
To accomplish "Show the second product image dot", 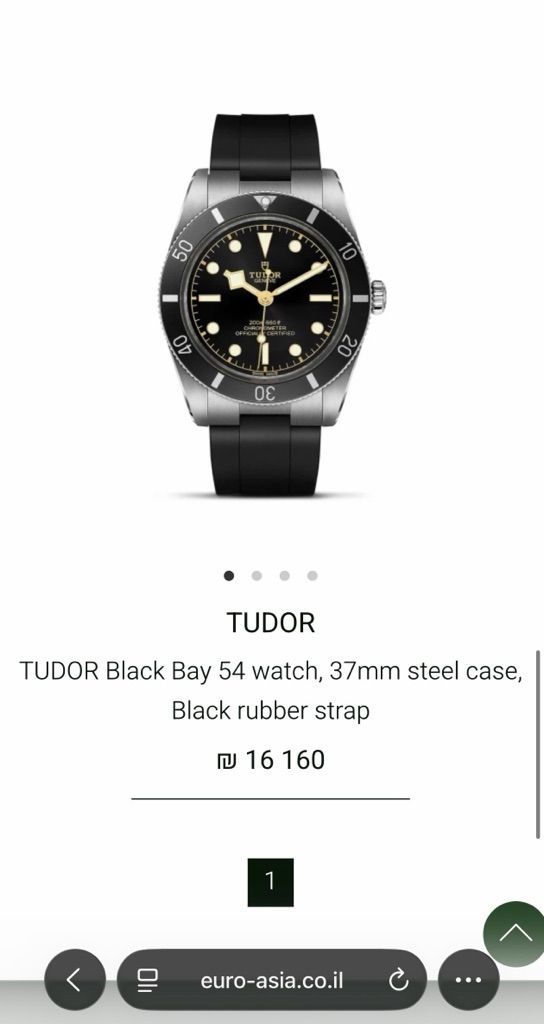I will coord(257,575).
